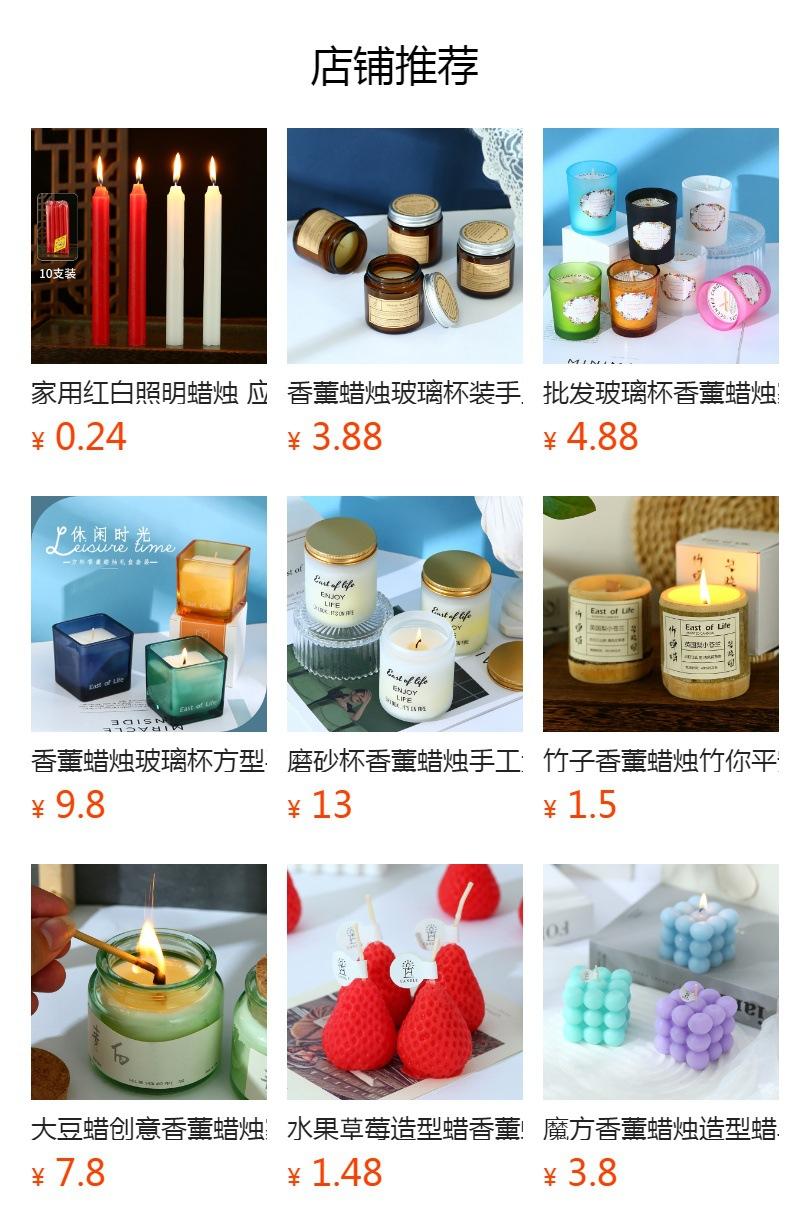Image resolution: width=790 pixels, height=1232 pixels.
Task: Open the 批发玻璃杯香薰蜡烛 product card
Action: (x=660, y=246)
